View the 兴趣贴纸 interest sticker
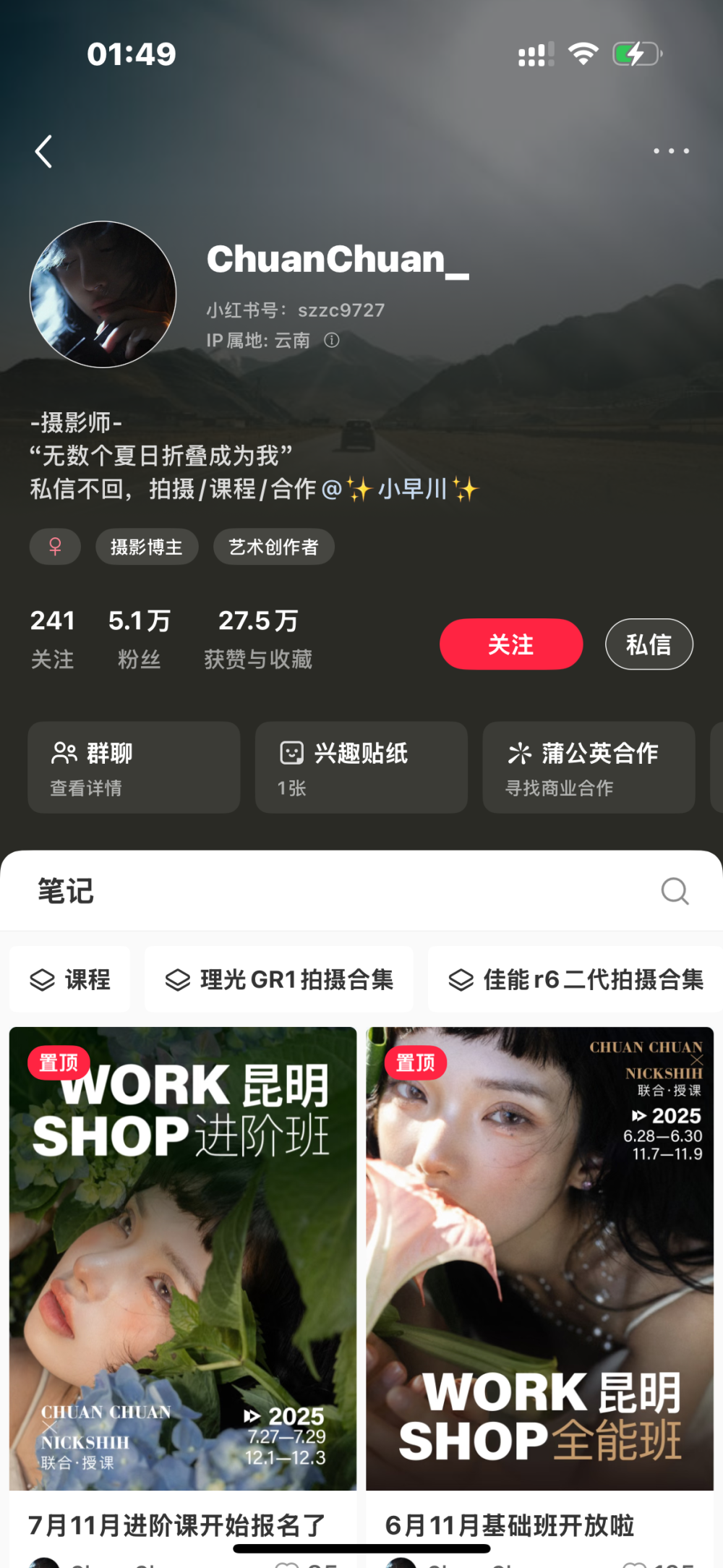The width and height of the screenshot is (723, 1568). click(361, 768)
